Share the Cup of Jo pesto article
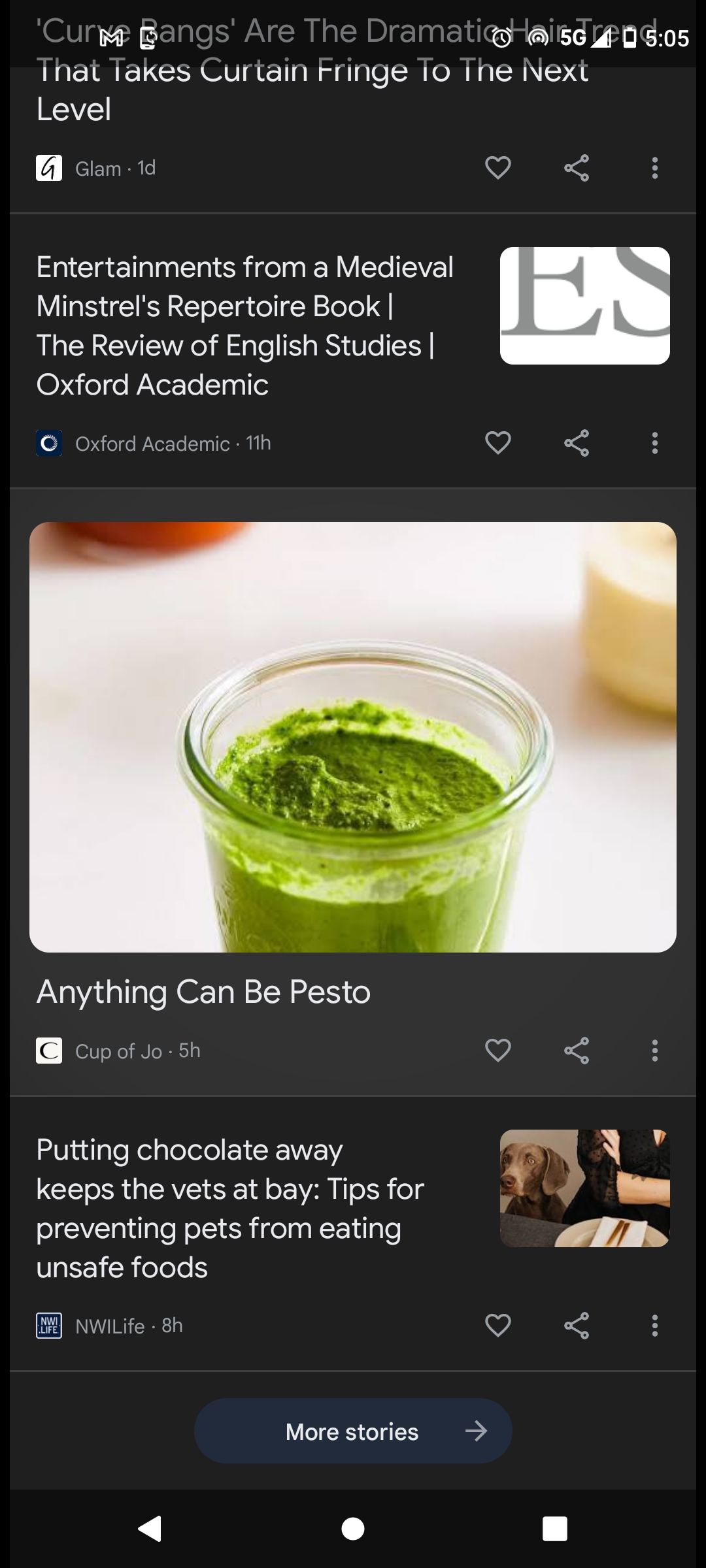The width and height of the screenshot is (706, 1568). point(576,1051)
